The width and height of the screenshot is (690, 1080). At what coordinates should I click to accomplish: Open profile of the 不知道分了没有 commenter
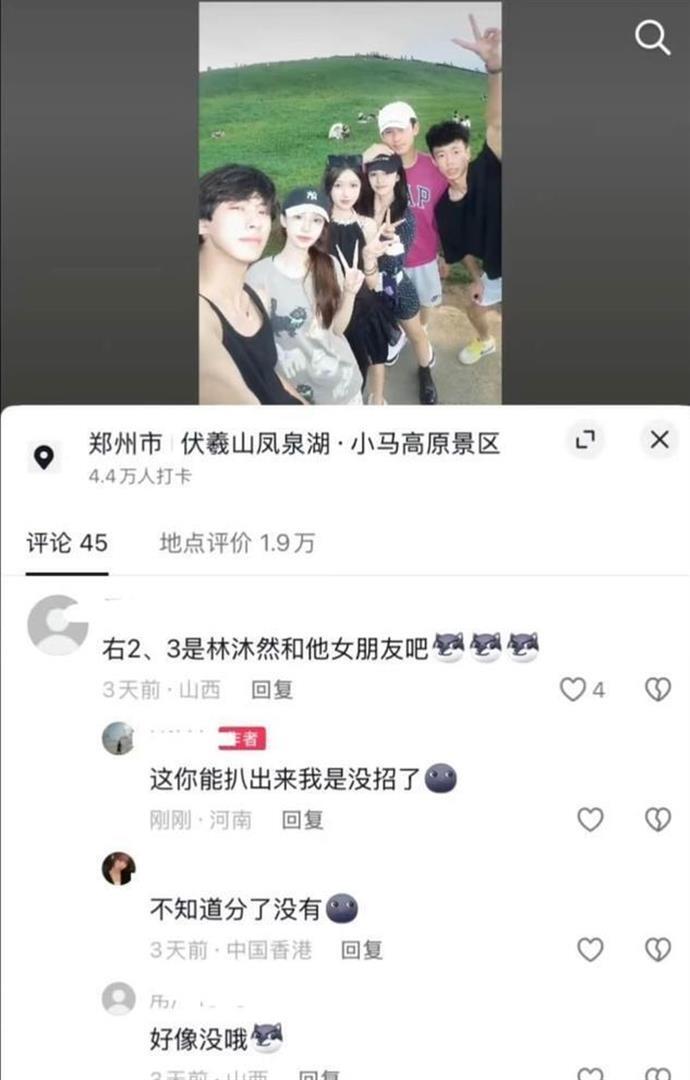(x=119, y=868)
